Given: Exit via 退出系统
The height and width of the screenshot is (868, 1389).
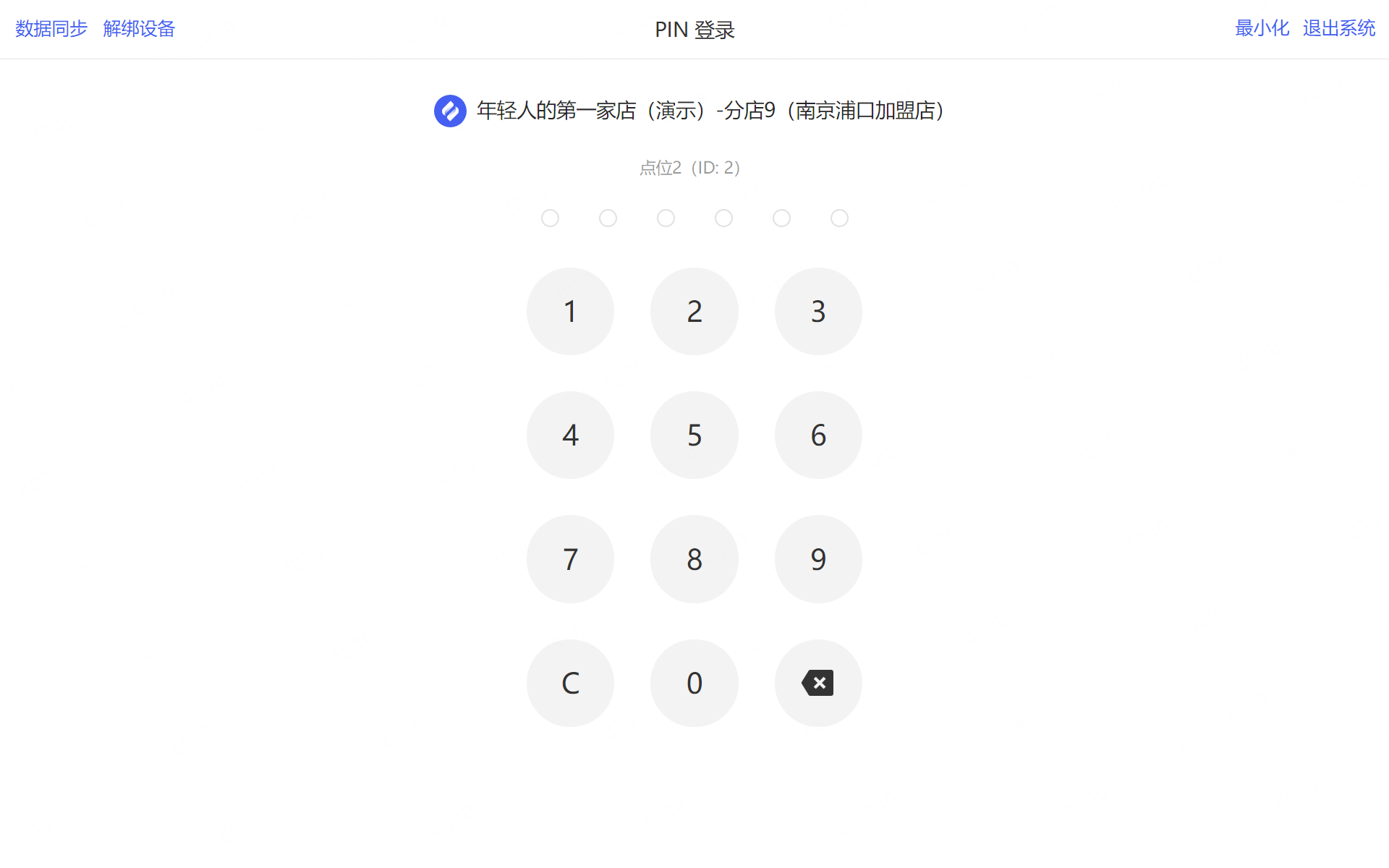Looking at the screenshot, I should pos(1338,28).
